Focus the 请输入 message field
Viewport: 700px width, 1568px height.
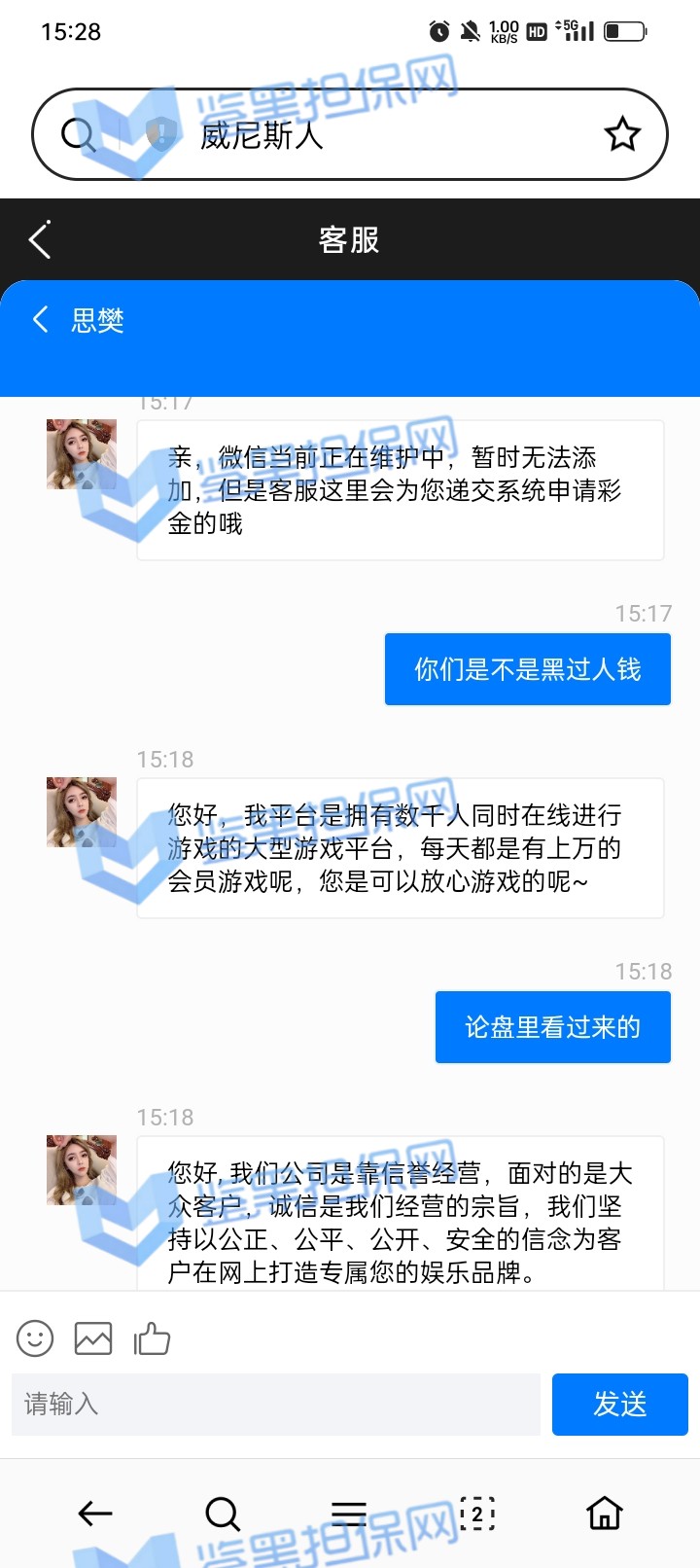coord(275,1404)
